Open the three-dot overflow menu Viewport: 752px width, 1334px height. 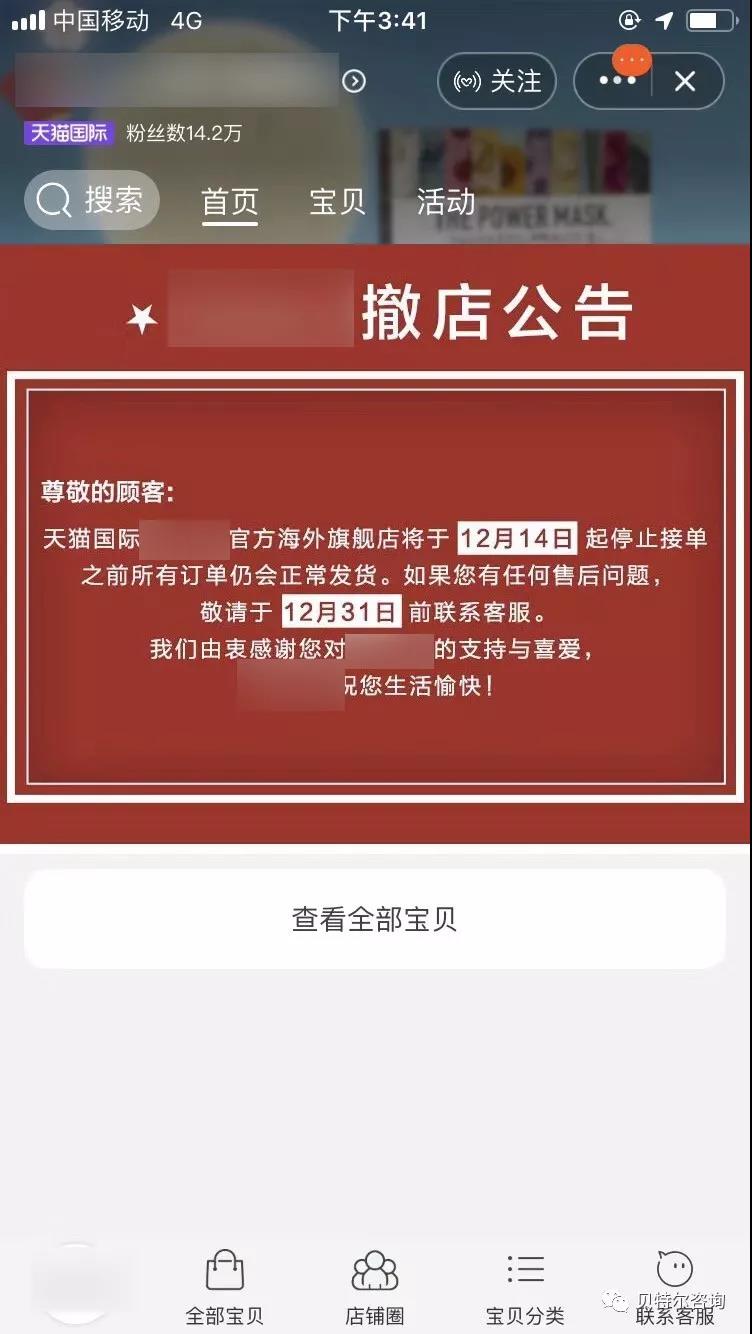(x=617, y=81)
